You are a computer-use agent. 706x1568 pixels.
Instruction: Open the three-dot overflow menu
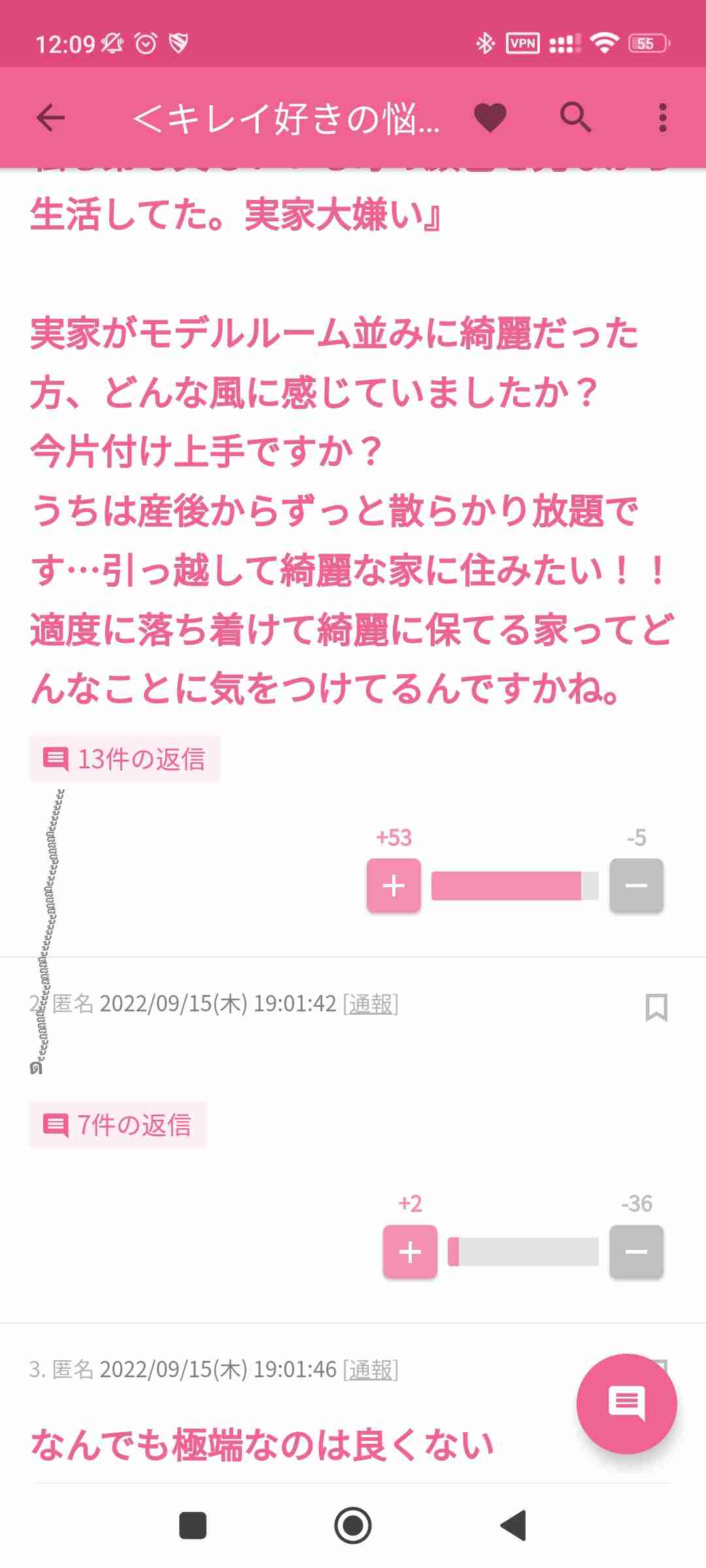662,118
